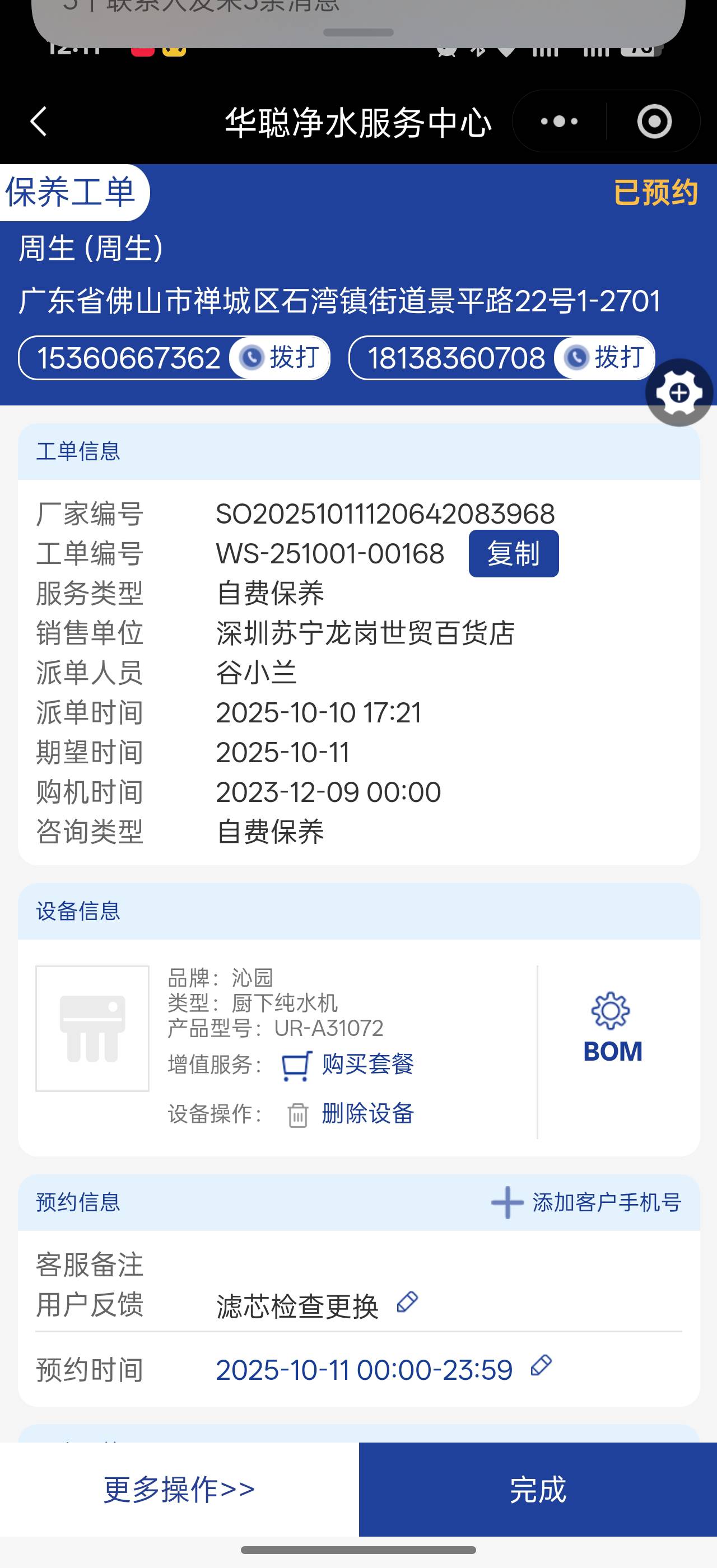Open the device BOM

[x=612, y=1029]
